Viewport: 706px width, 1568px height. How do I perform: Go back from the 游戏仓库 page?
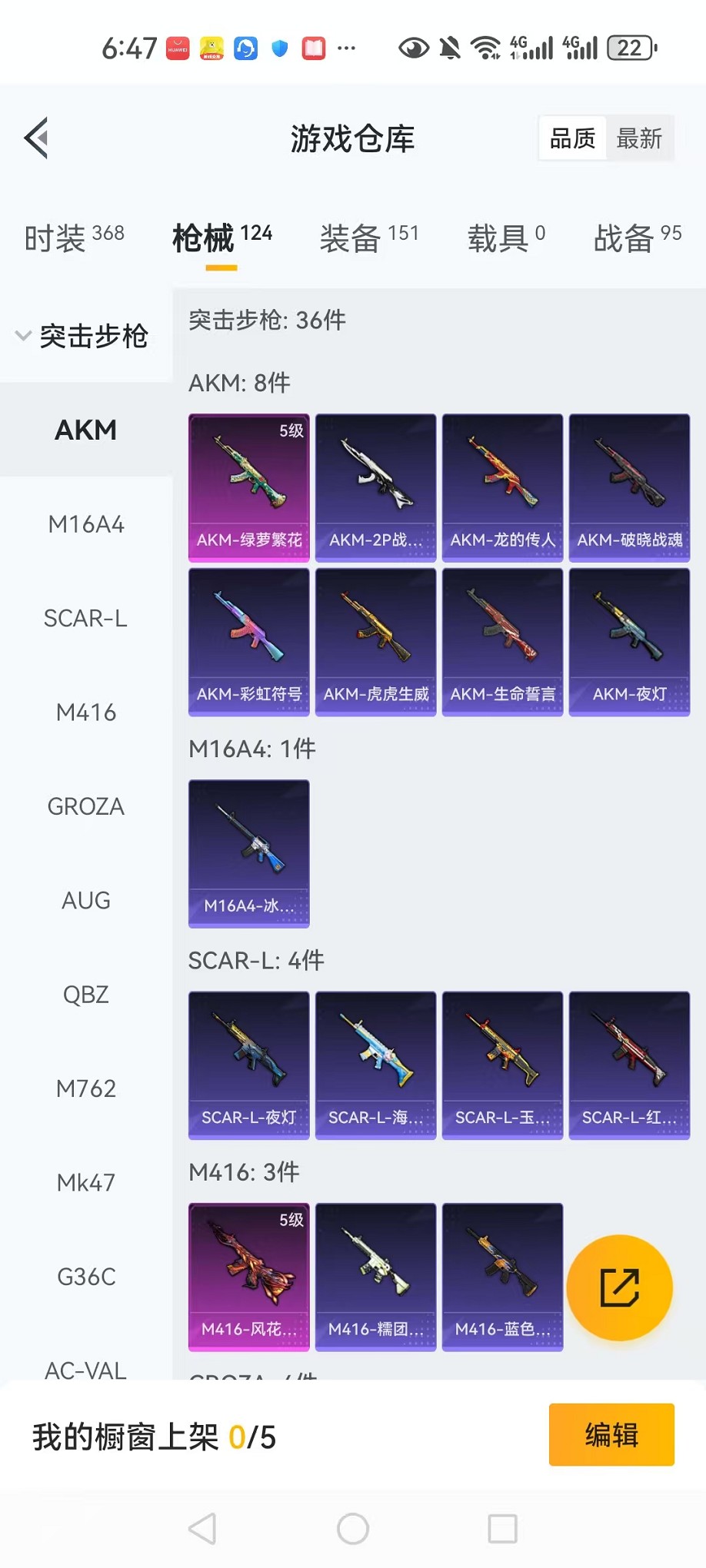tap(37, 138)
